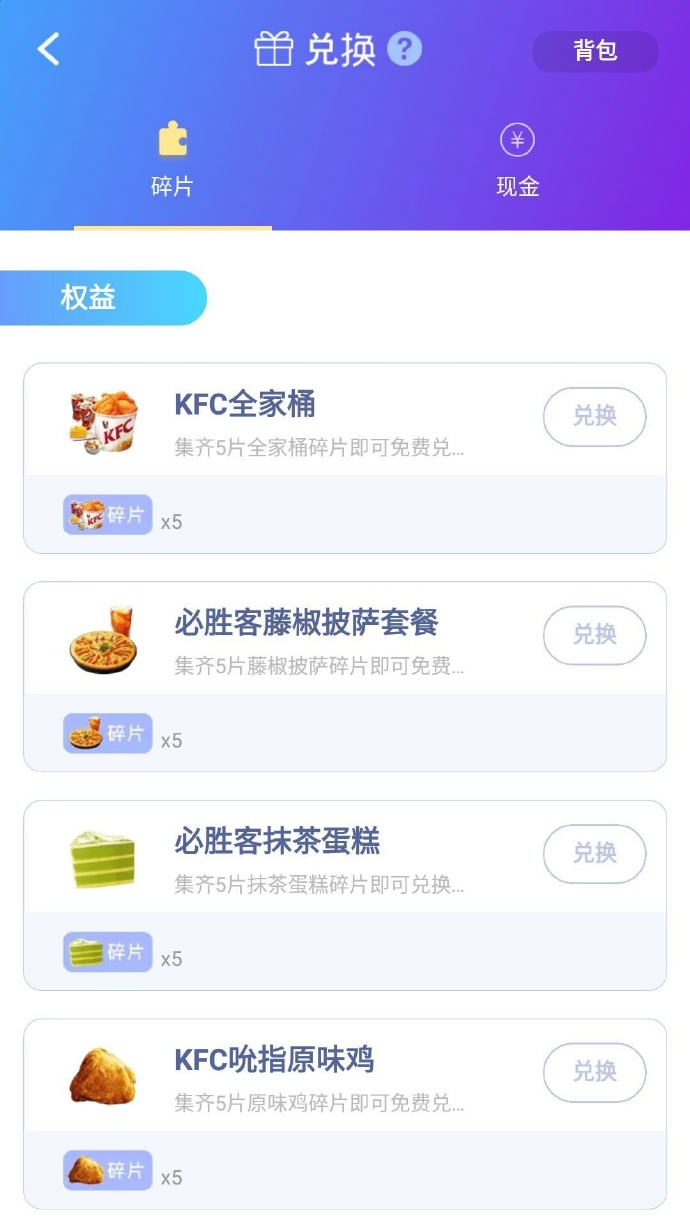The height and width of the screenshot is (1227, 690).
Task: Exchange fragments for 必胜客抹茶蛋糕
Action: (x=594, y=853)
